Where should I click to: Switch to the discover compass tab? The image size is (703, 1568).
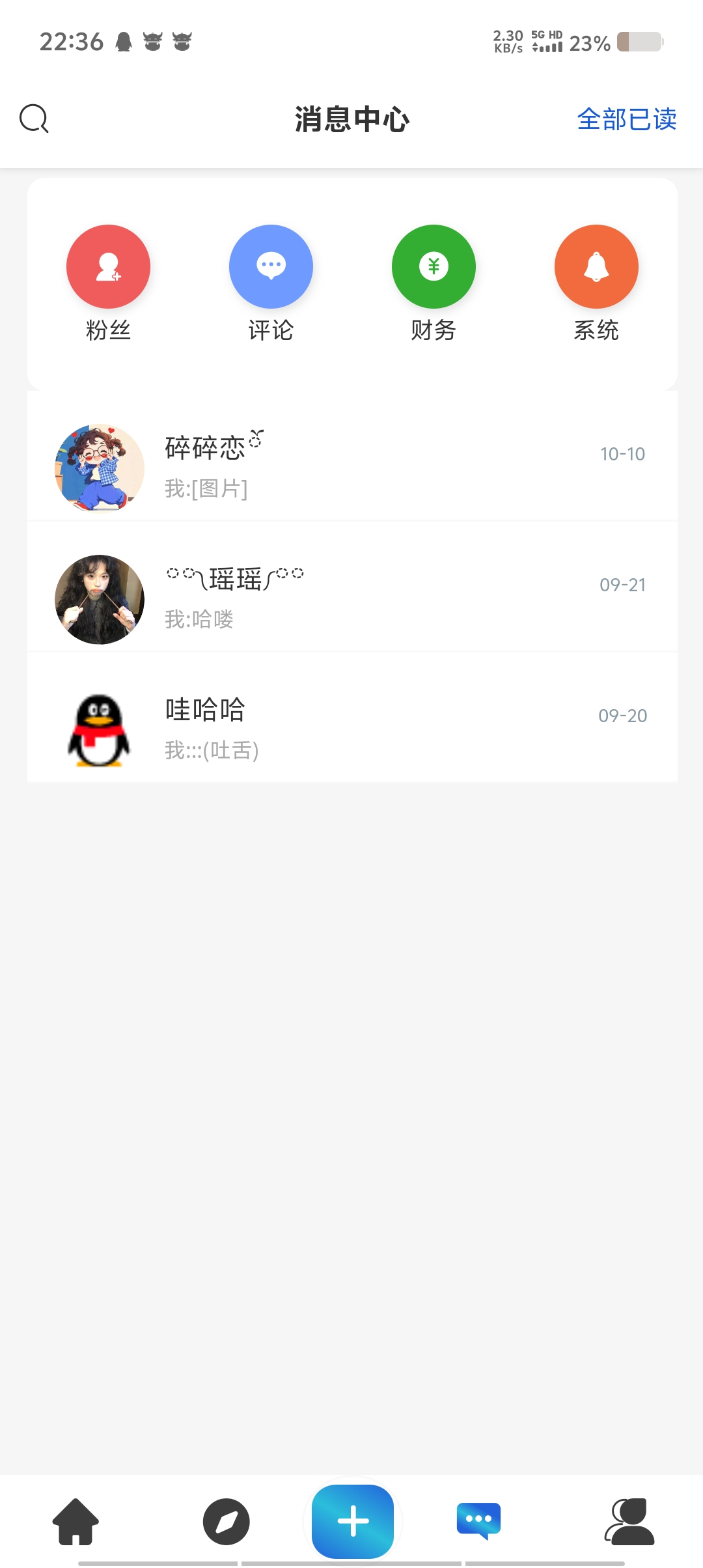click(226, 1521)
